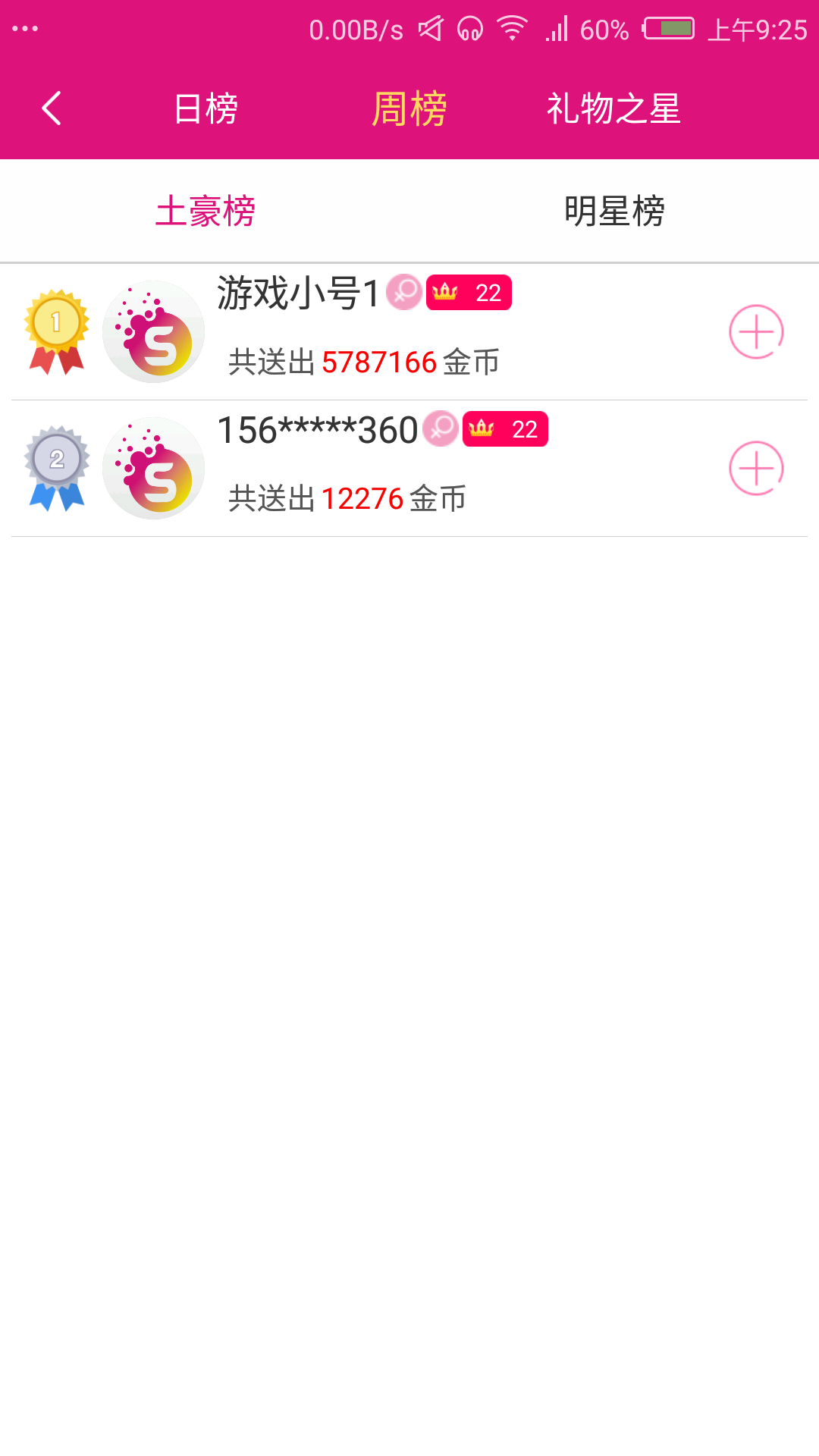Switch to 明星榜 ranking
The height and width of the screenshot is (1456, 819).
click(614, 211)
